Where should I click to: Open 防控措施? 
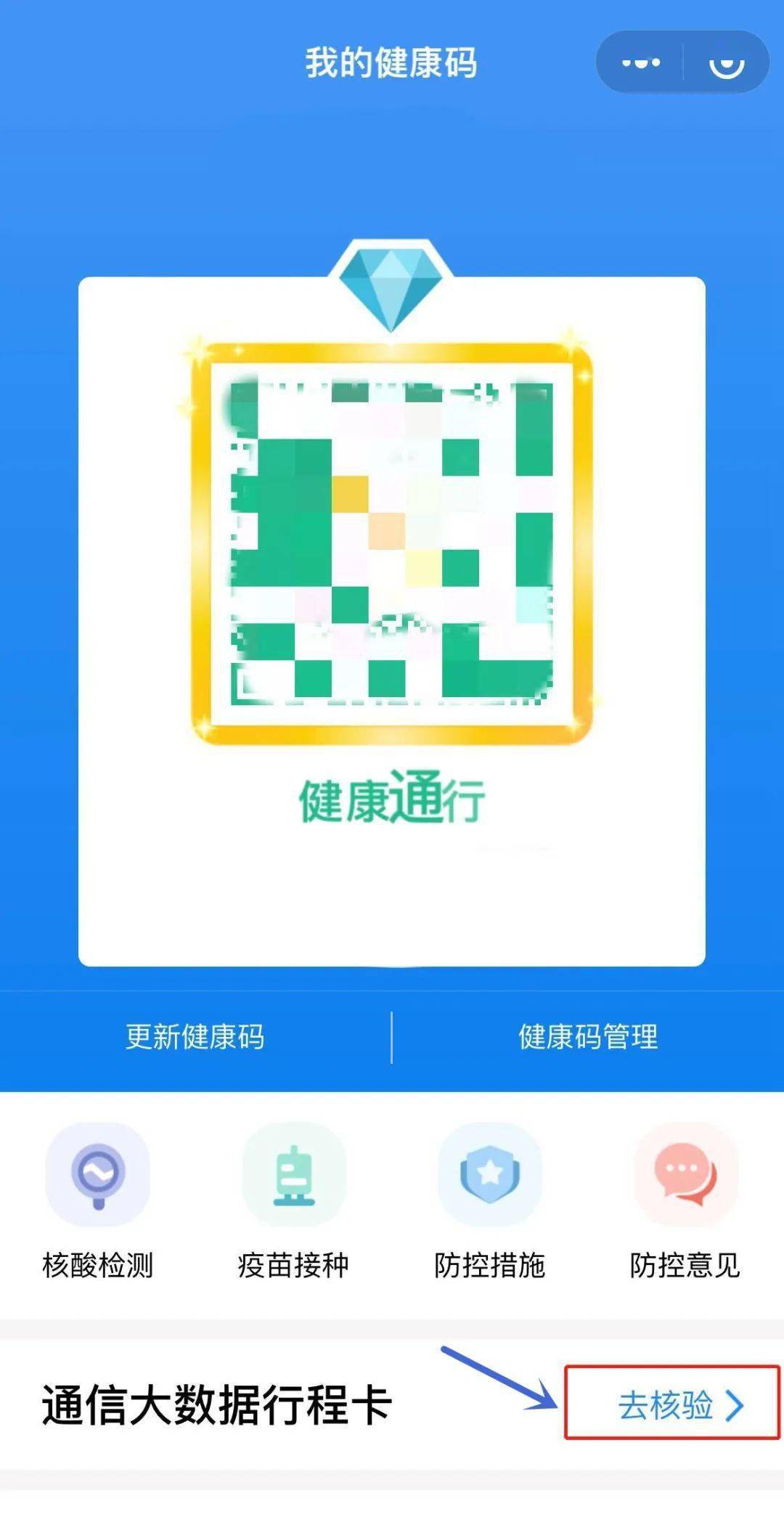click(x=490, y=1200)
